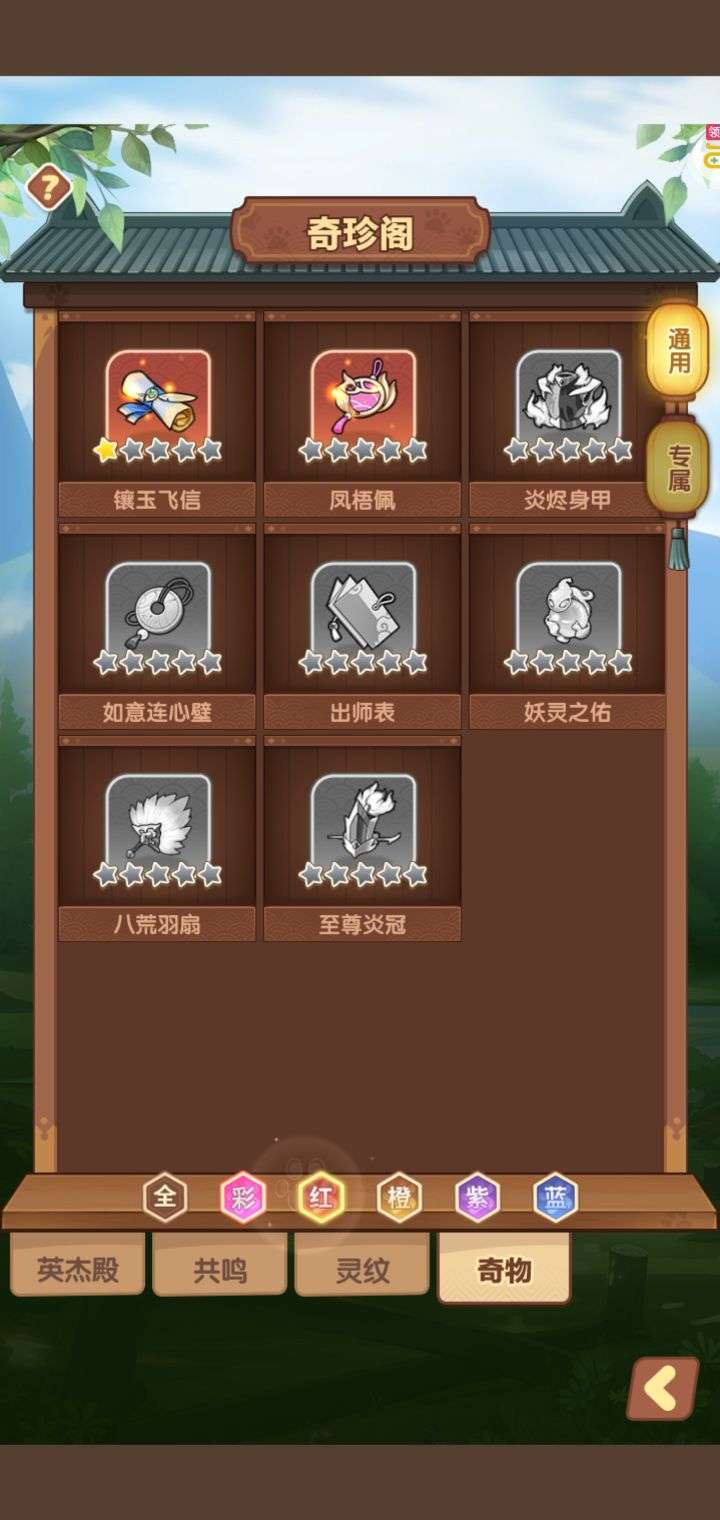Open the question mark help icon
The height and width of the screenshot is (1520, 720).
[x=48, y=187]
